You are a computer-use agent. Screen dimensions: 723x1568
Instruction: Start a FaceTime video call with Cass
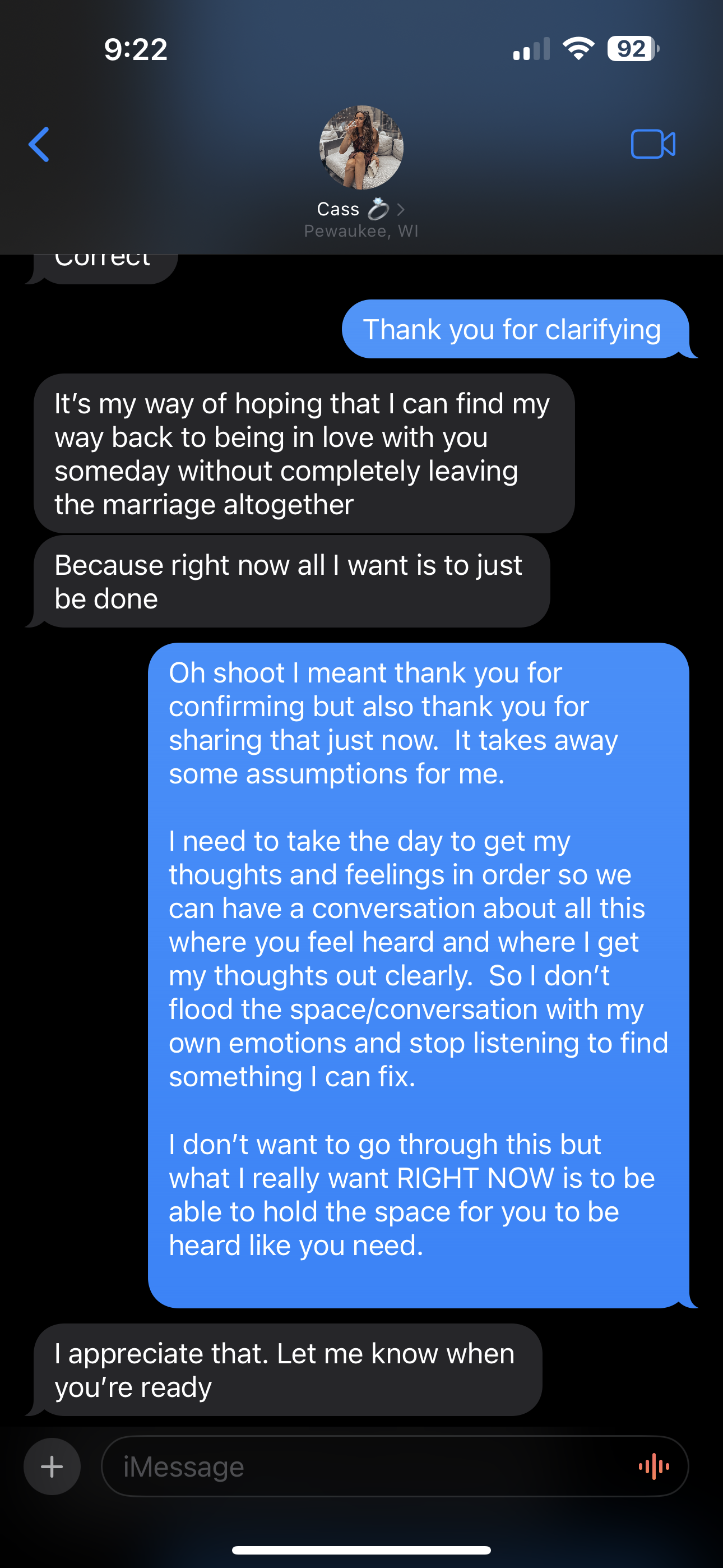(x=652, y=144)
